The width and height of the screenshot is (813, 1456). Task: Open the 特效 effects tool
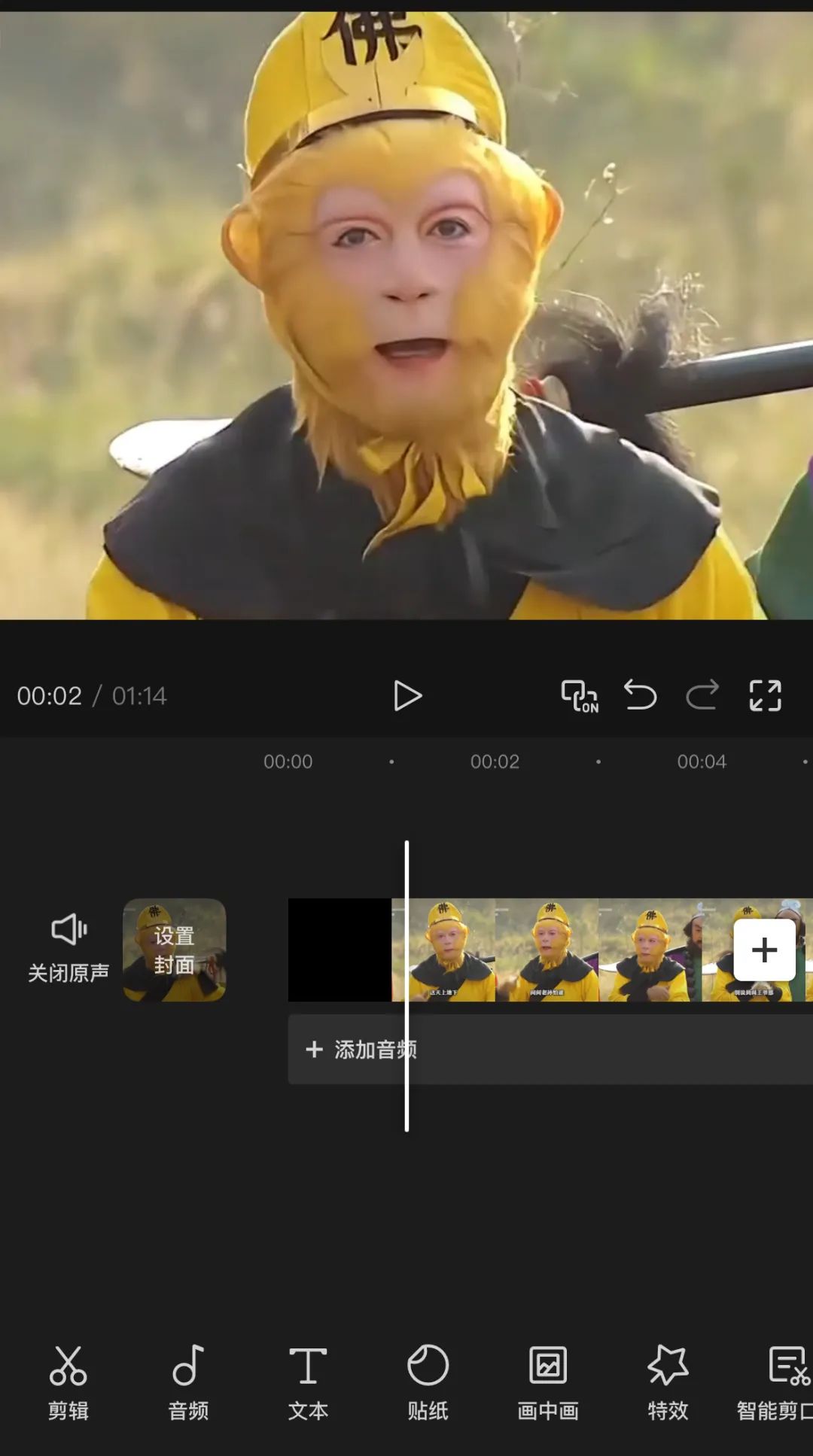[x=668, y=1382]
